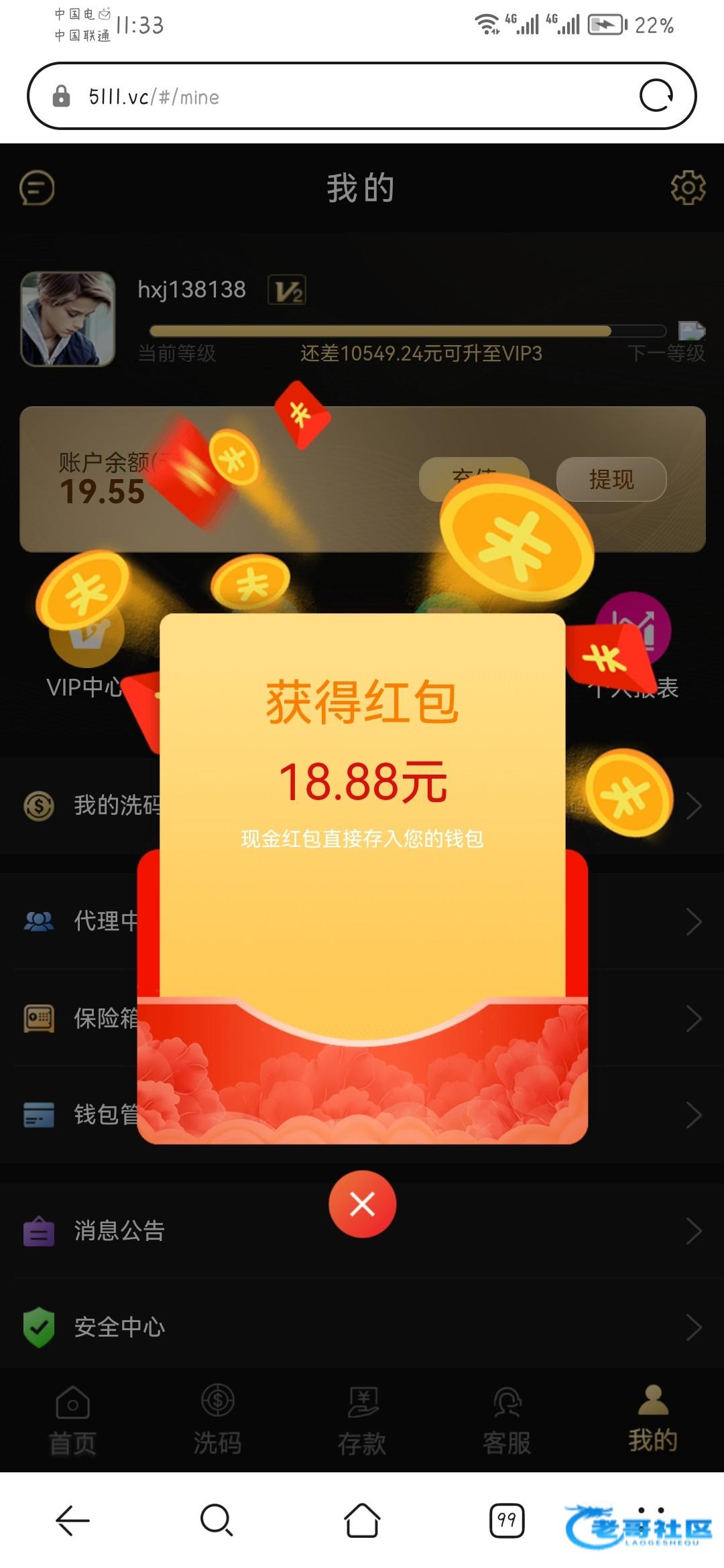This screenshot has width=724, height=1568.
Task: Go to the browser home page
Action: pos(362,1520)
